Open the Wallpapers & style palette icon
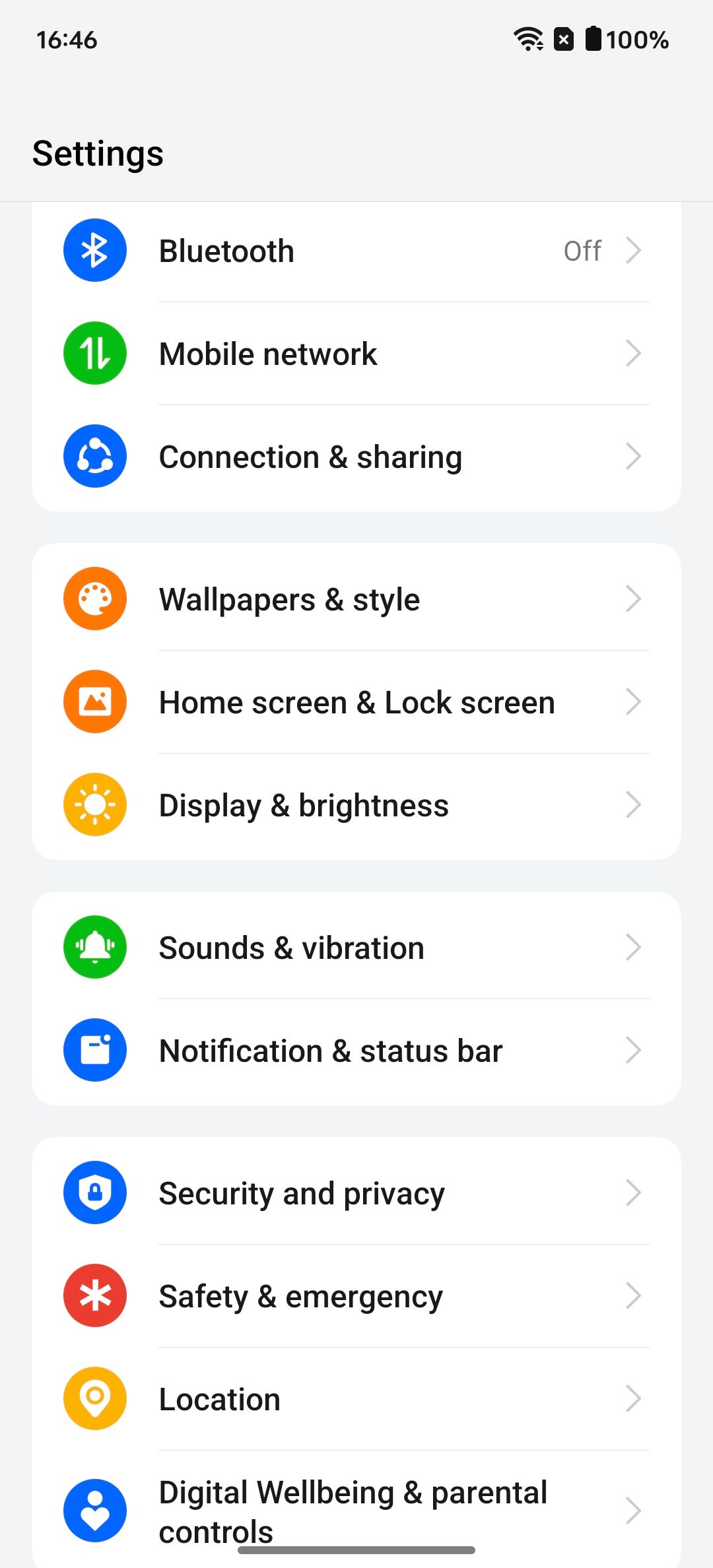Image resolution: width=713 pixels, height=1568 pixels. pyautogui.click(x=94, y=599)
